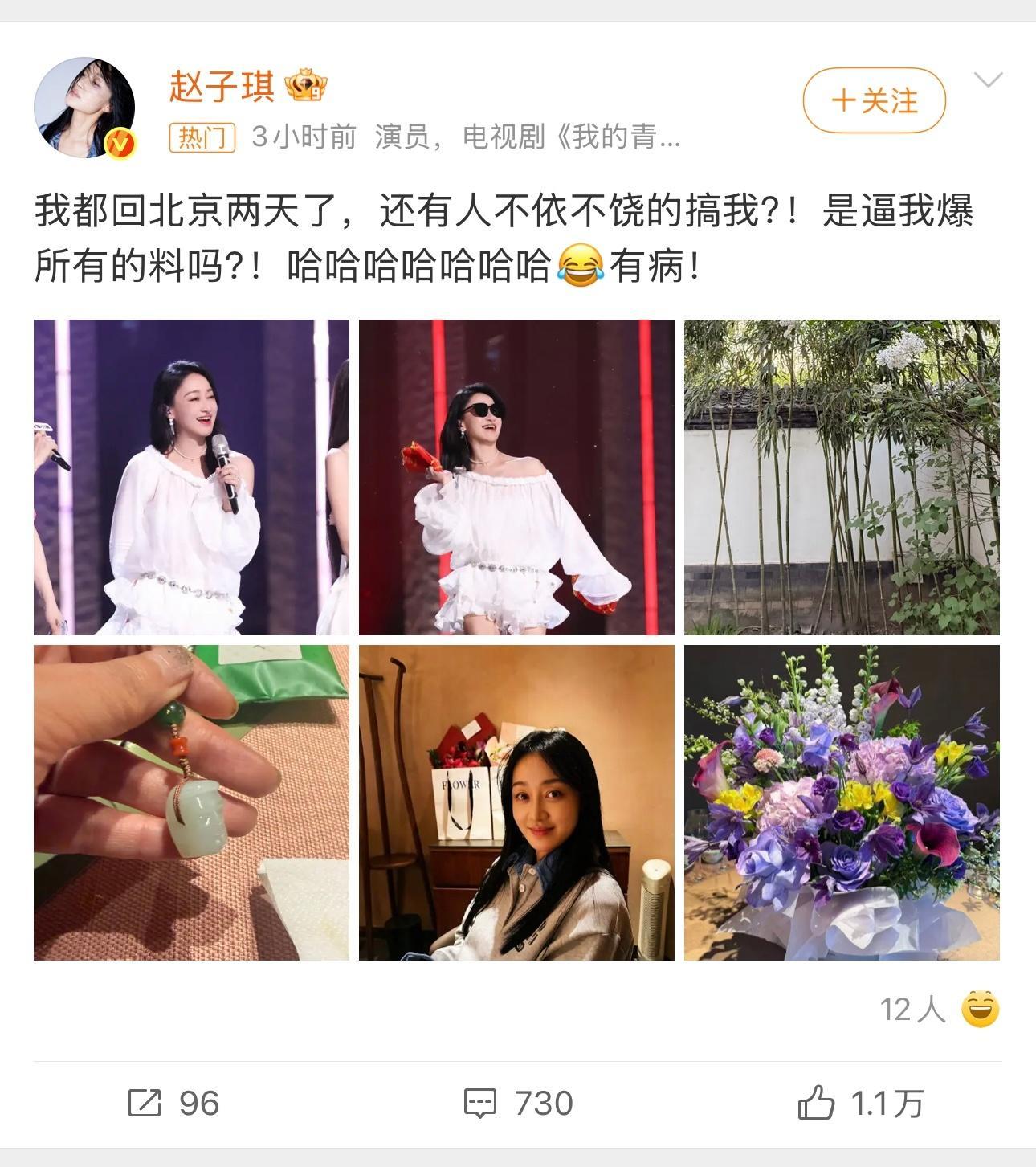
Task: Select the 热门 hot tag
Action: tap(202, 135)
